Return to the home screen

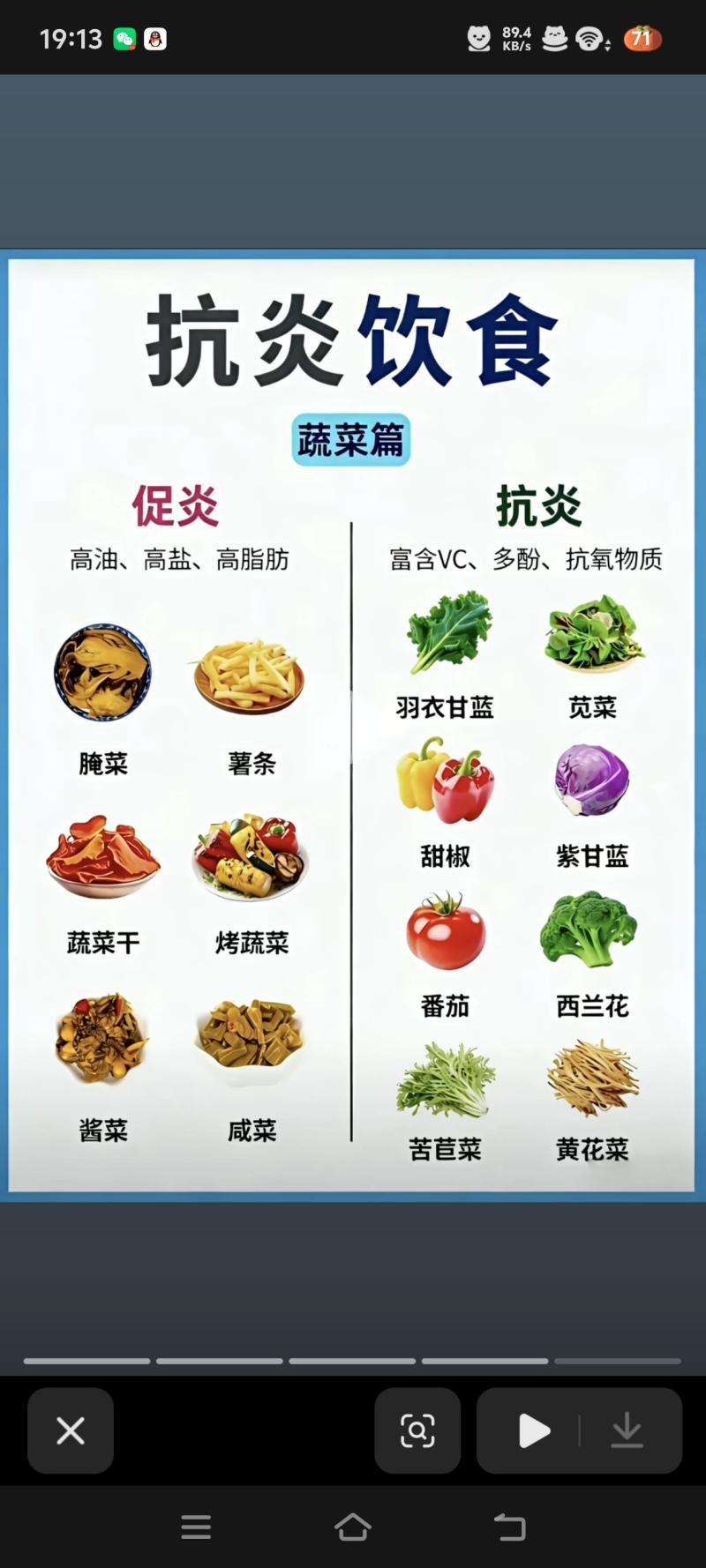[353, 1527]
